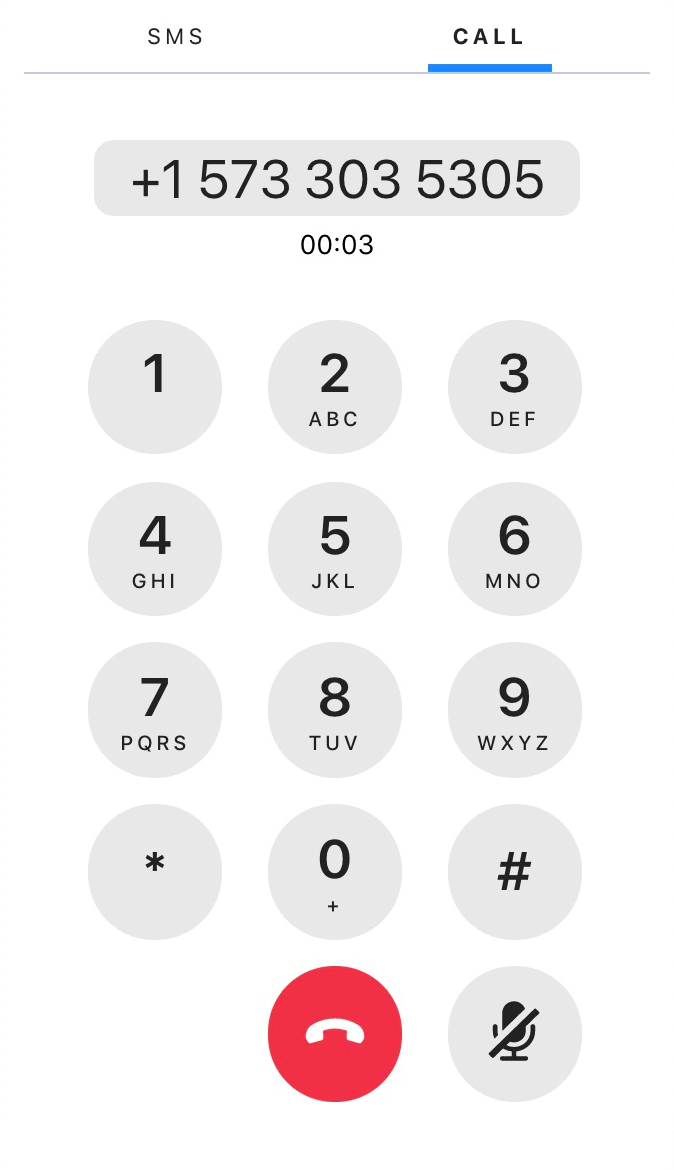Tap the 0 plus key
Screen dimensions: 674x1170
click(x=335, y=872)
